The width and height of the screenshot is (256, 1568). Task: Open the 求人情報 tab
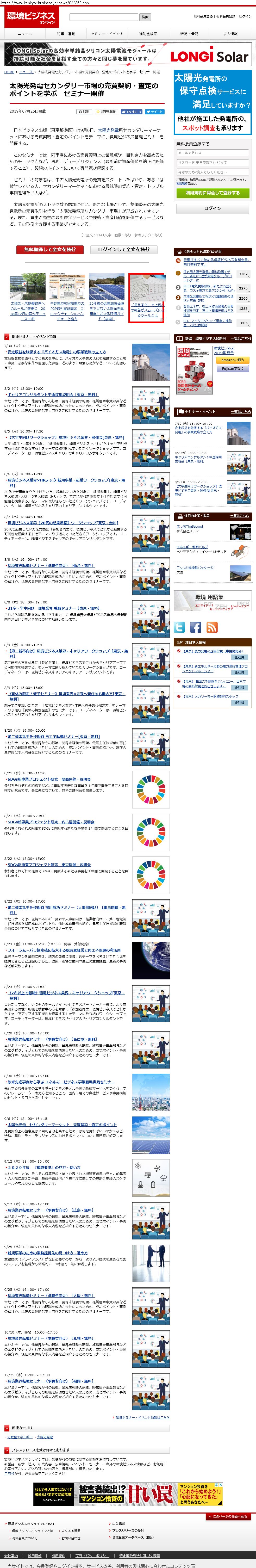pos(230,34)
